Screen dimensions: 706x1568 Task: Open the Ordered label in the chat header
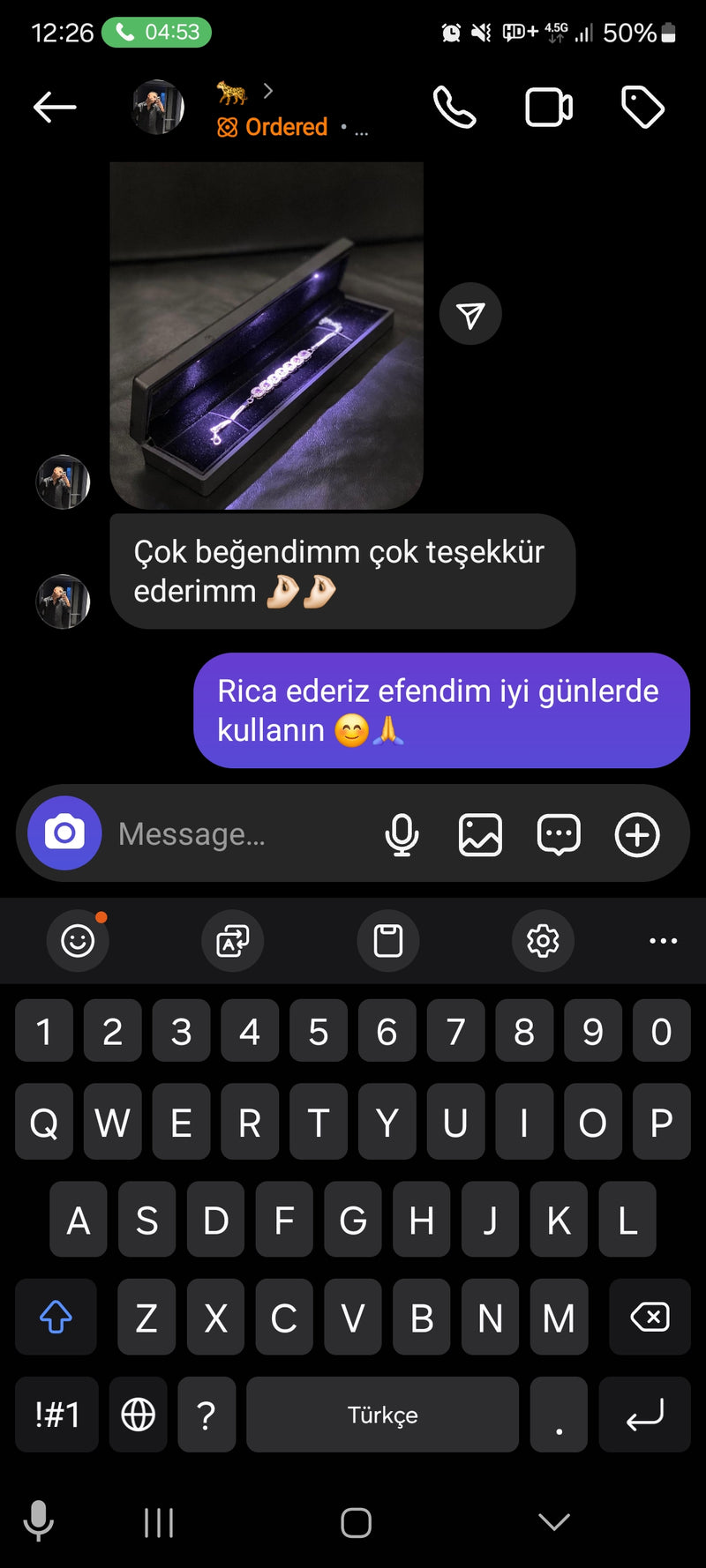click(275, 127)
